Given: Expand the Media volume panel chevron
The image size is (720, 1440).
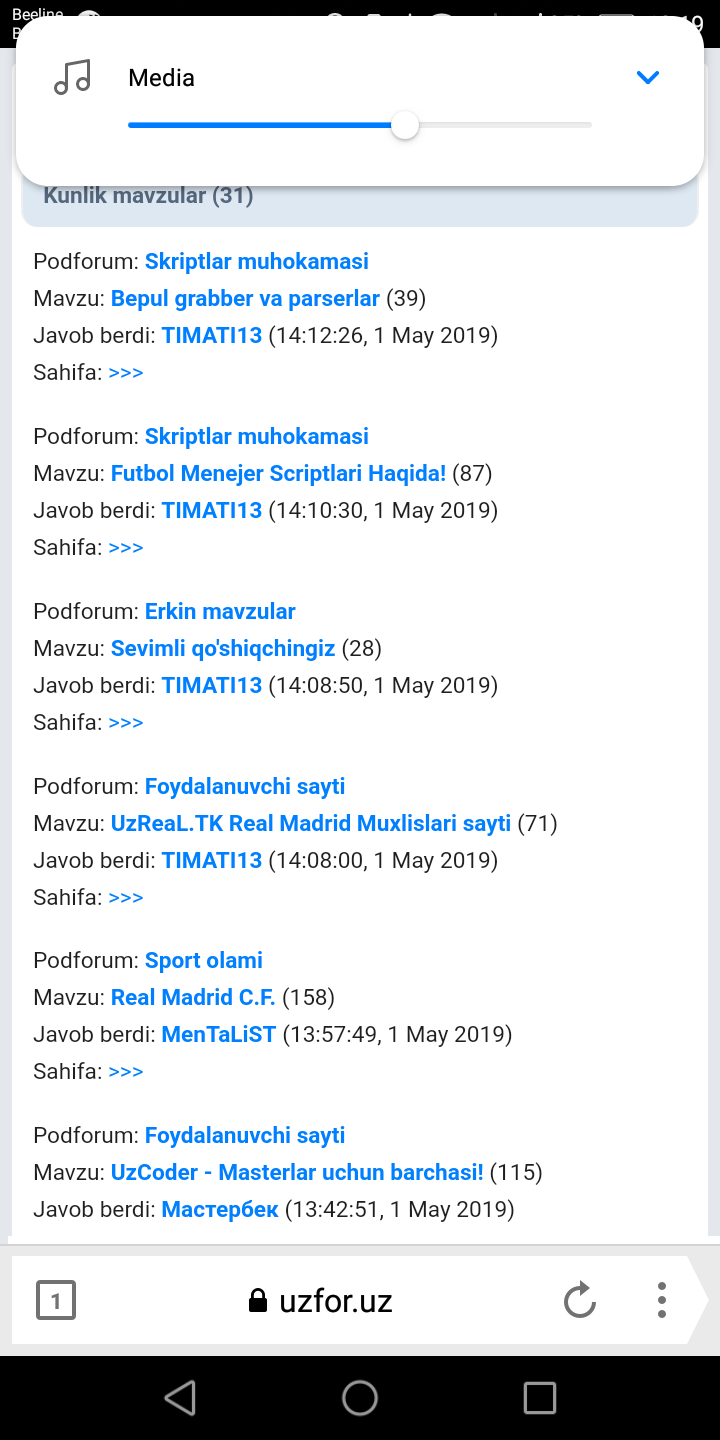Looking at the screenshot, I should (648, 78).
